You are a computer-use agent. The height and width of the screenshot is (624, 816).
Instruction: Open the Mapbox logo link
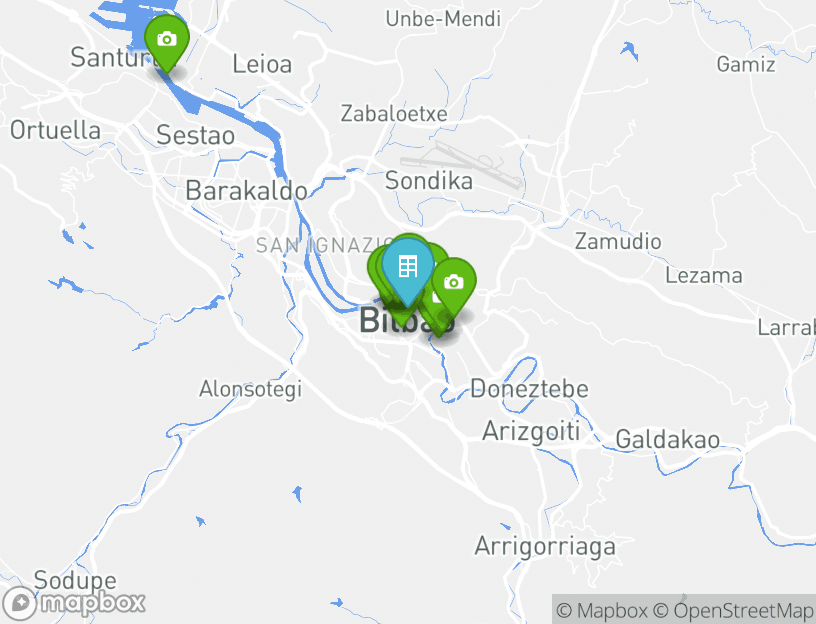pos(75,603)
